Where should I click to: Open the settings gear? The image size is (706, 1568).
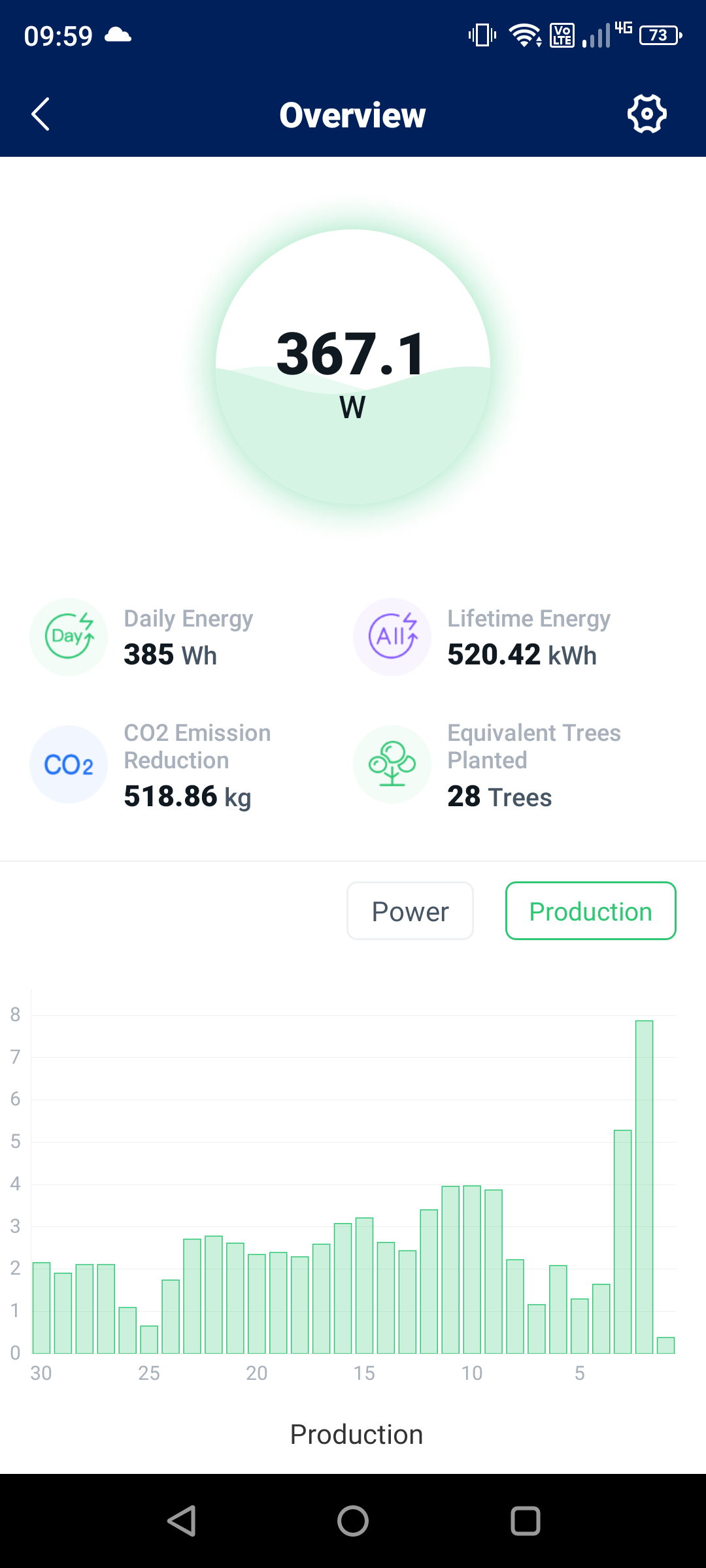coord(647,114)
